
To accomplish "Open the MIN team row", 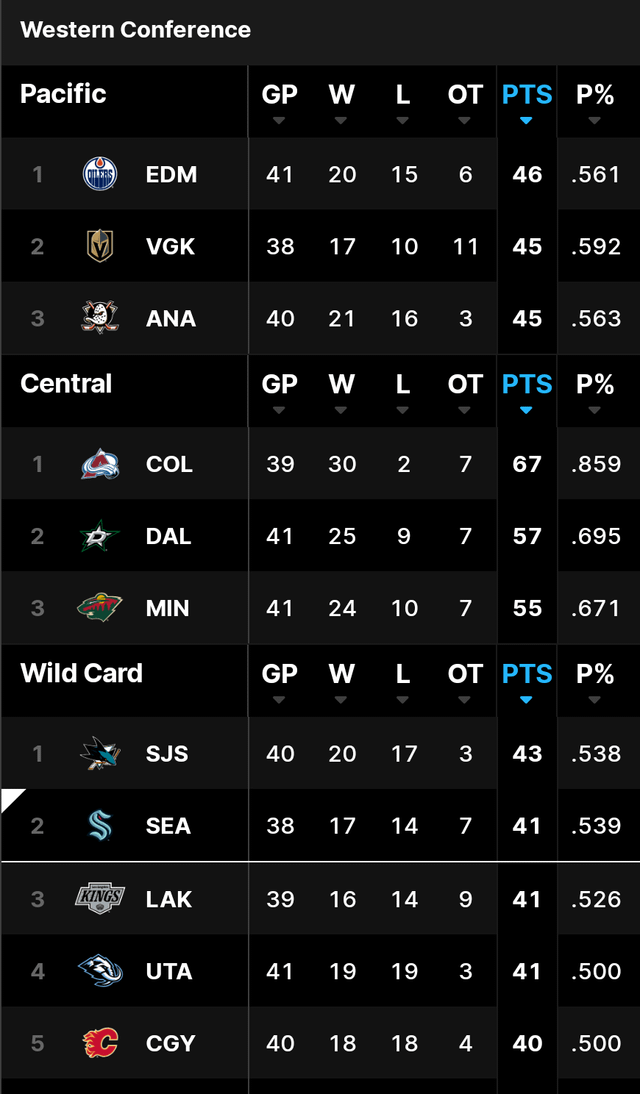I will 167,608.
